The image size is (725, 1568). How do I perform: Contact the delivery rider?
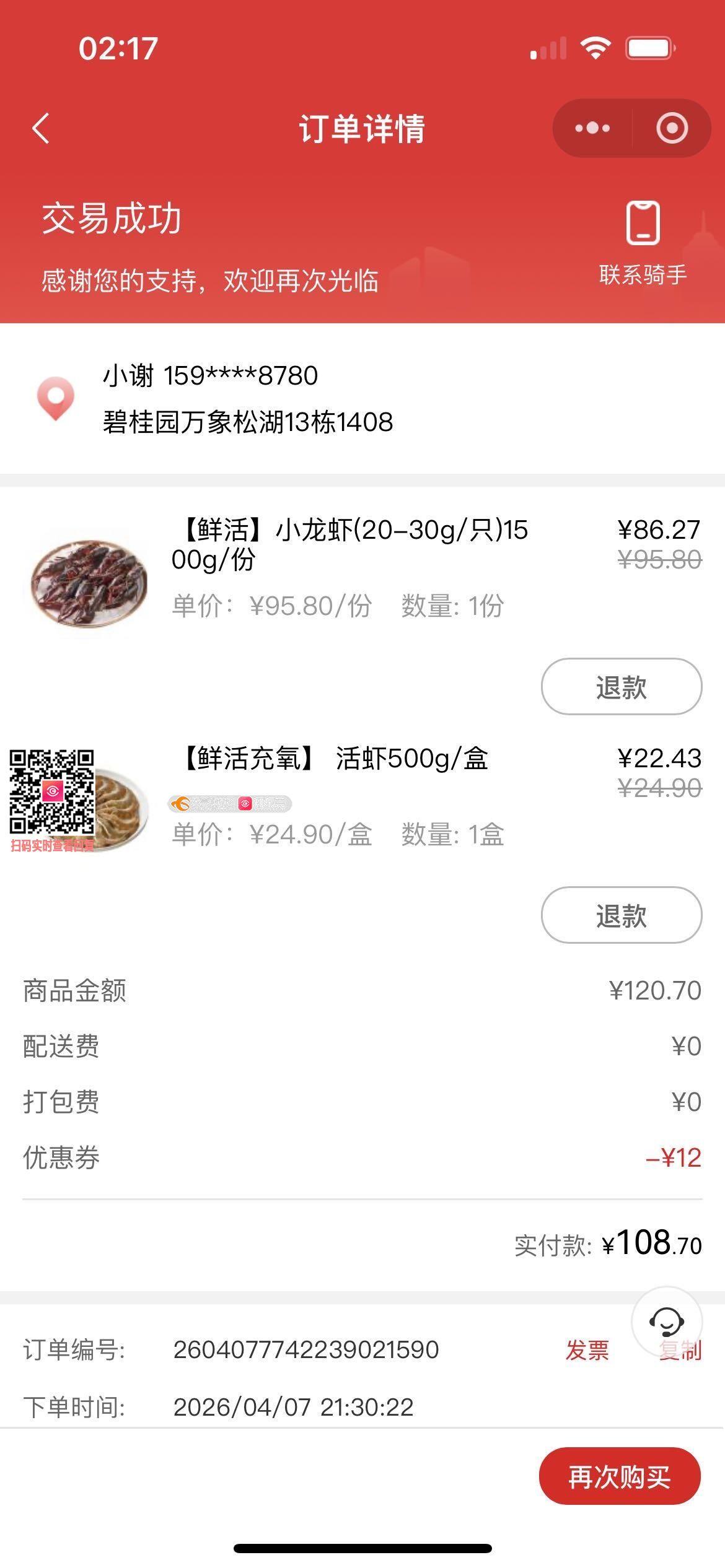643,242
